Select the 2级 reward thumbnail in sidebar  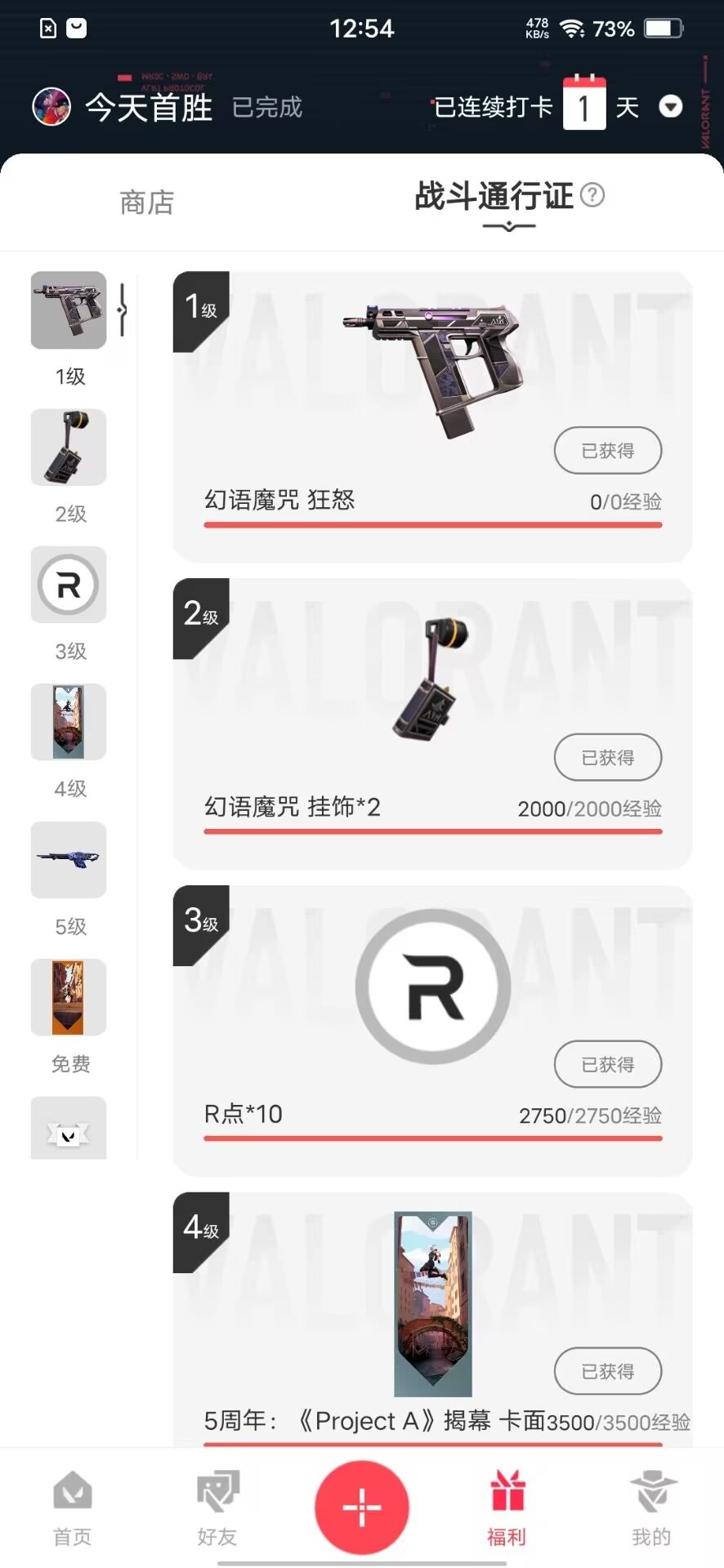[69, 448]
